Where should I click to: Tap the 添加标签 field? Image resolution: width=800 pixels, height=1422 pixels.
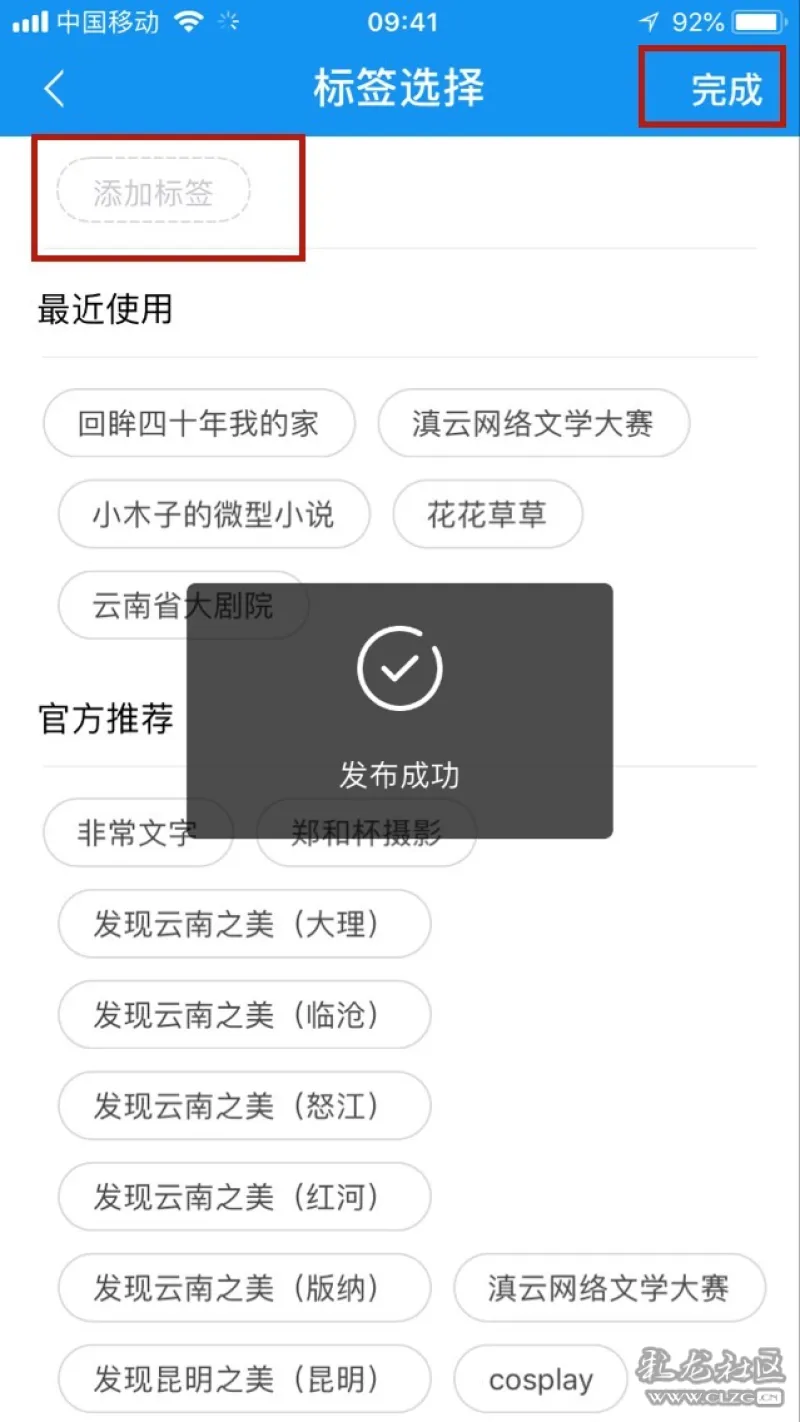153,190
